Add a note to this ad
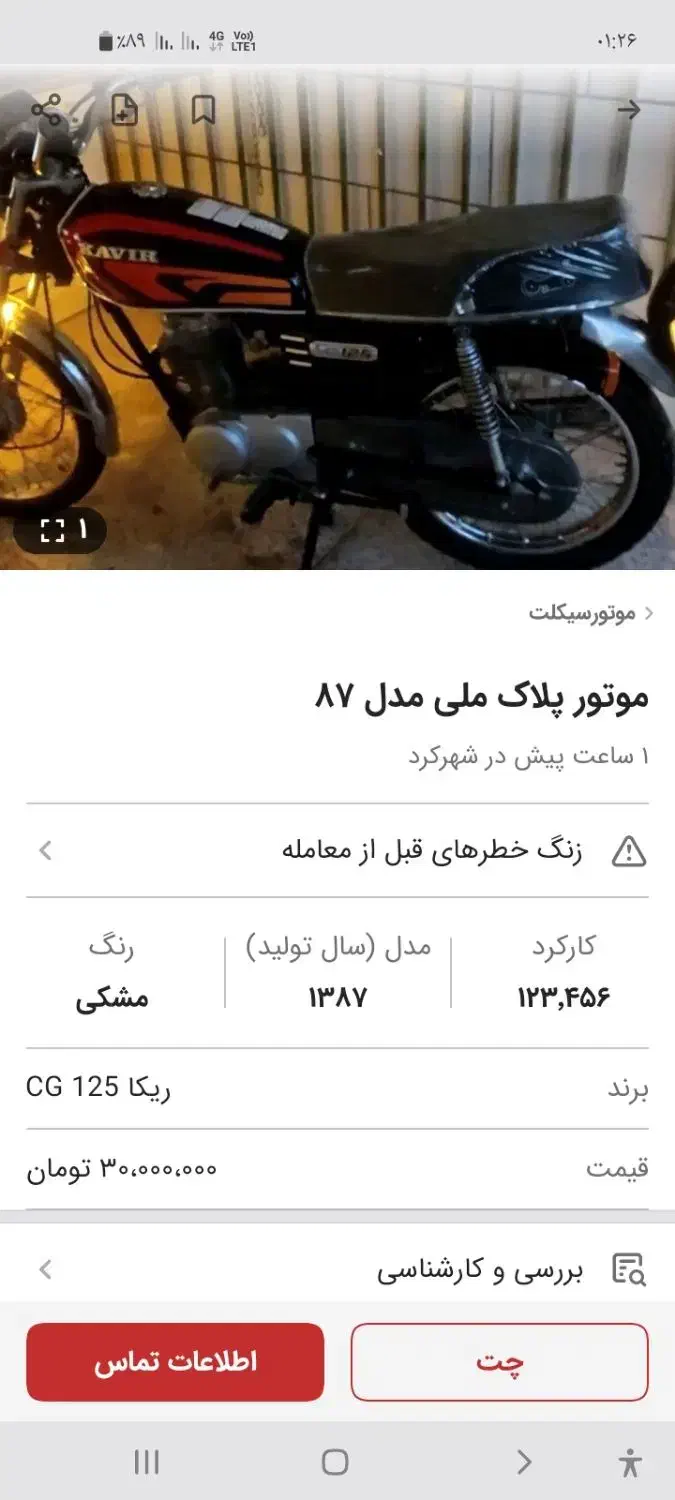The image size is (675, 1500). [x=124, y=110]
